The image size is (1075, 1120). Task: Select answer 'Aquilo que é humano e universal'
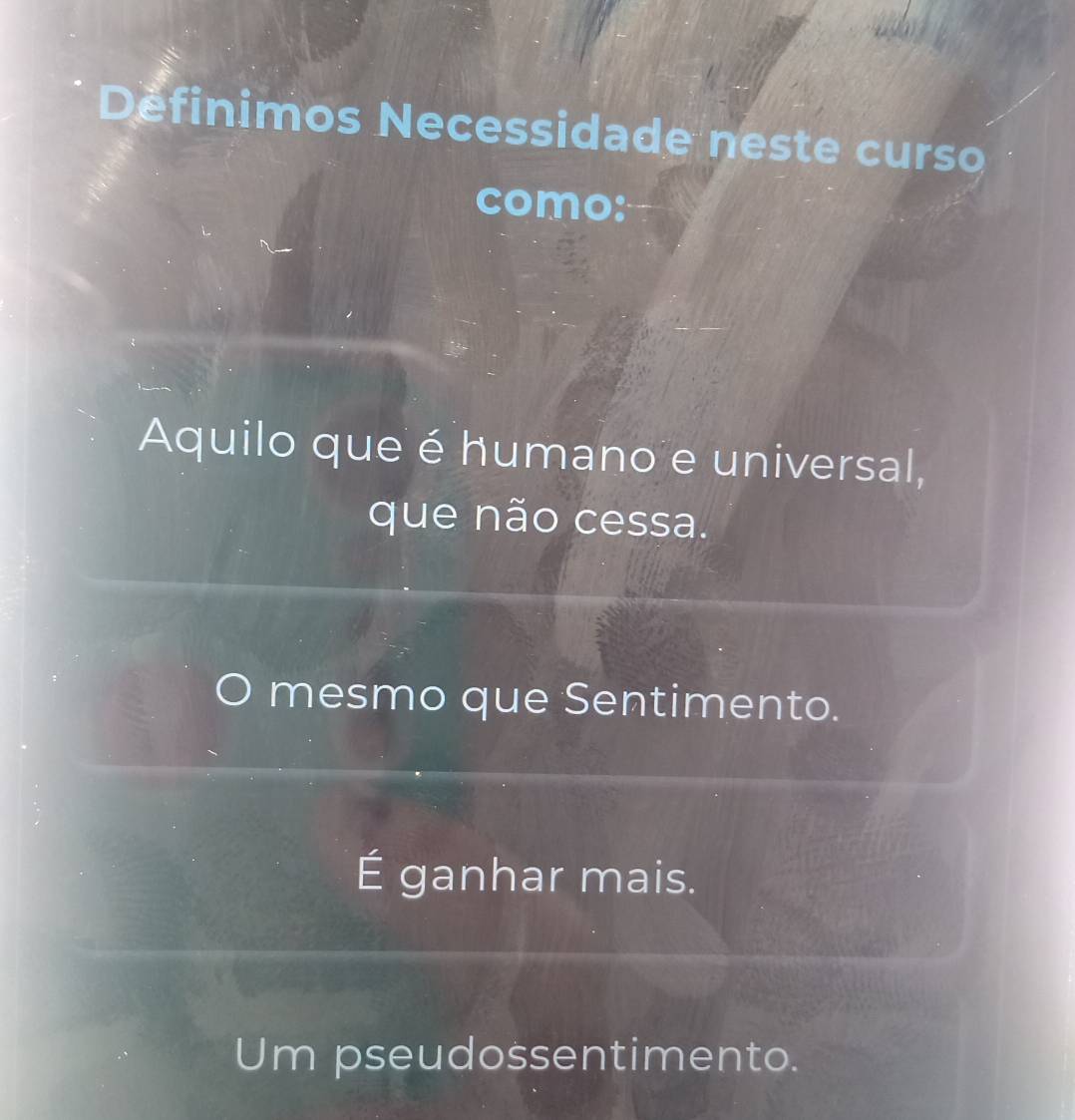[x=536, y=489]
